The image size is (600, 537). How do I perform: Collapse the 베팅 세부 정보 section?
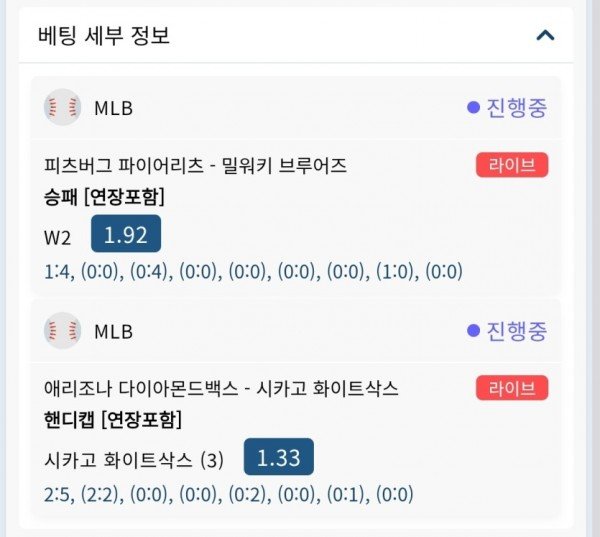click(x=545, y=36)
